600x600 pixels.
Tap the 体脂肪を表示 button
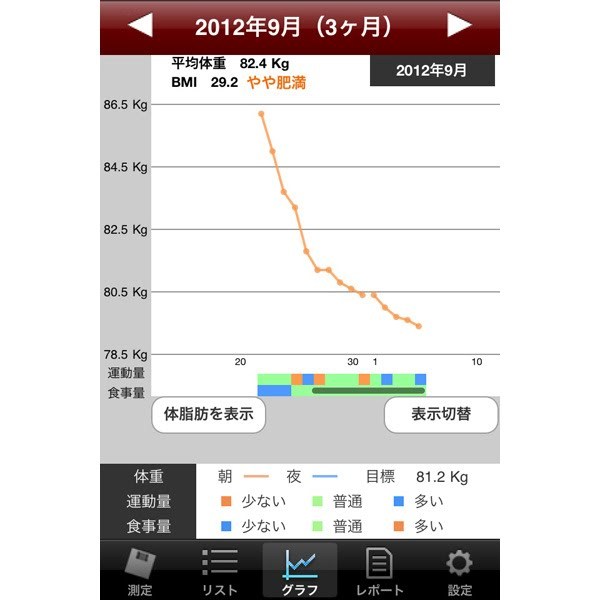click(209, 414)
